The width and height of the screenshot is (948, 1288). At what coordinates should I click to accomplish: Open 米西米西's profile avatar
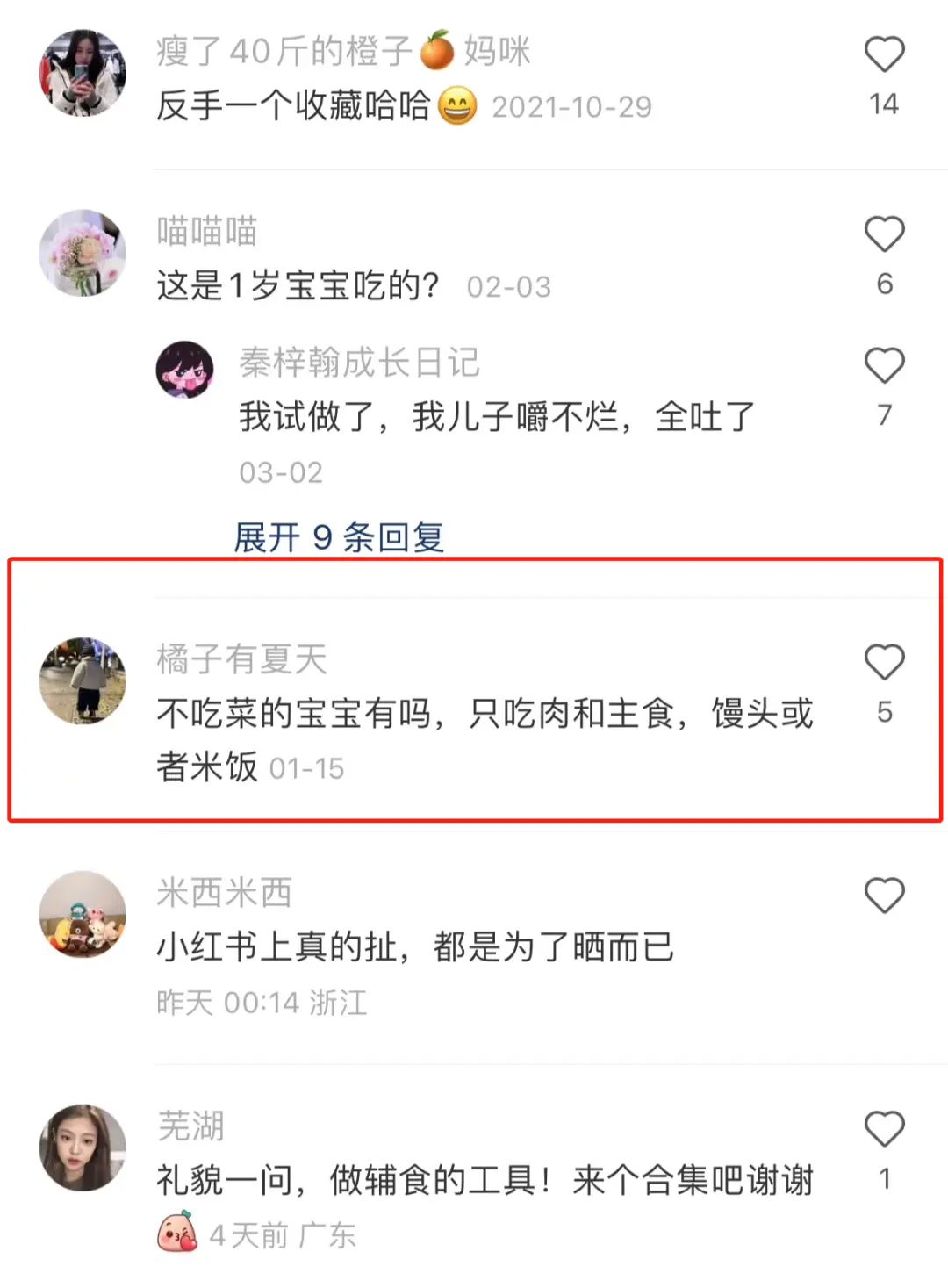(x=83, y=914)
